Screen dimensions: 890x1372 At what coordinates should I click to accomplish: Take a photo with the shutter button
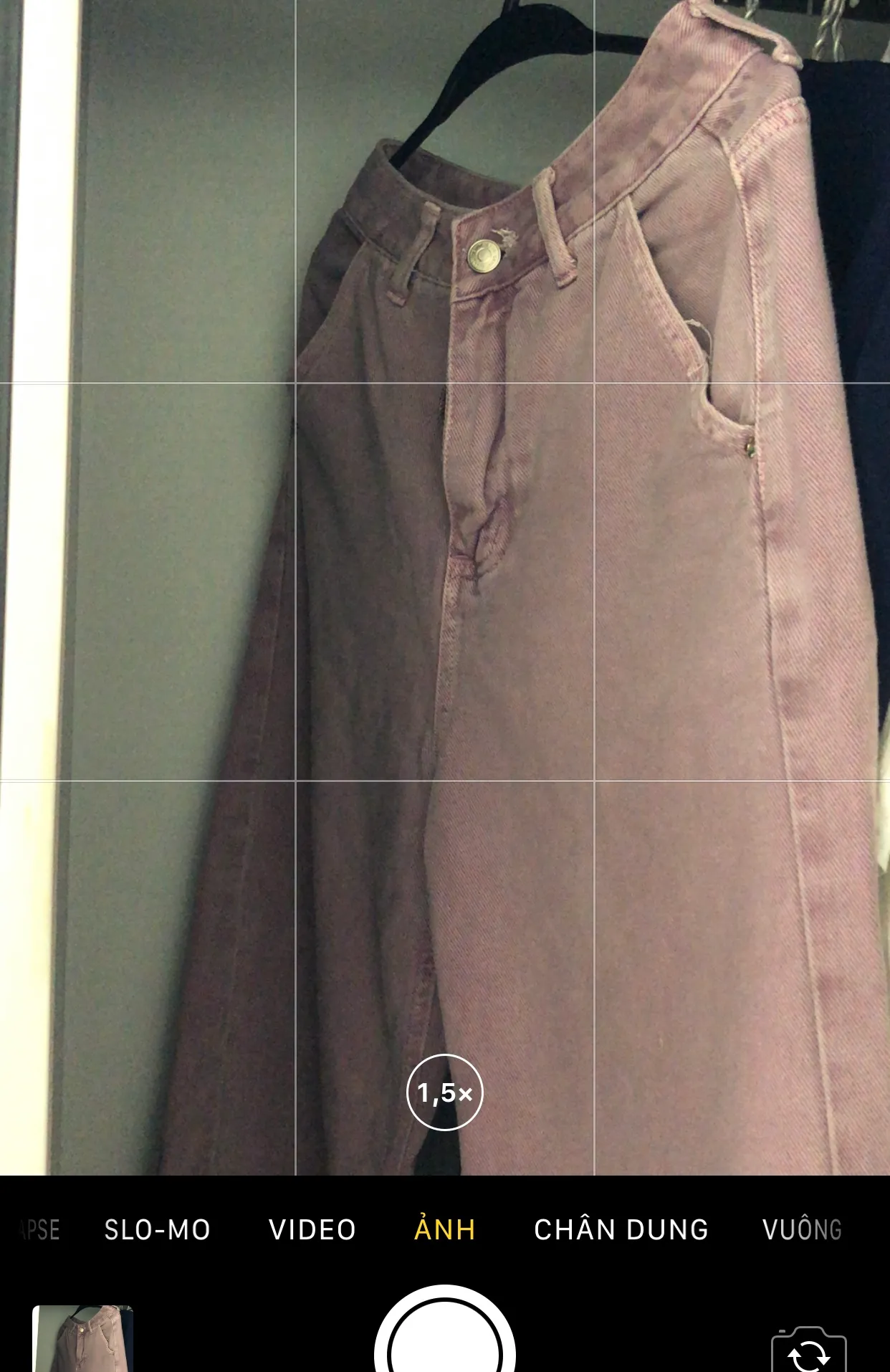point(445,1339)
